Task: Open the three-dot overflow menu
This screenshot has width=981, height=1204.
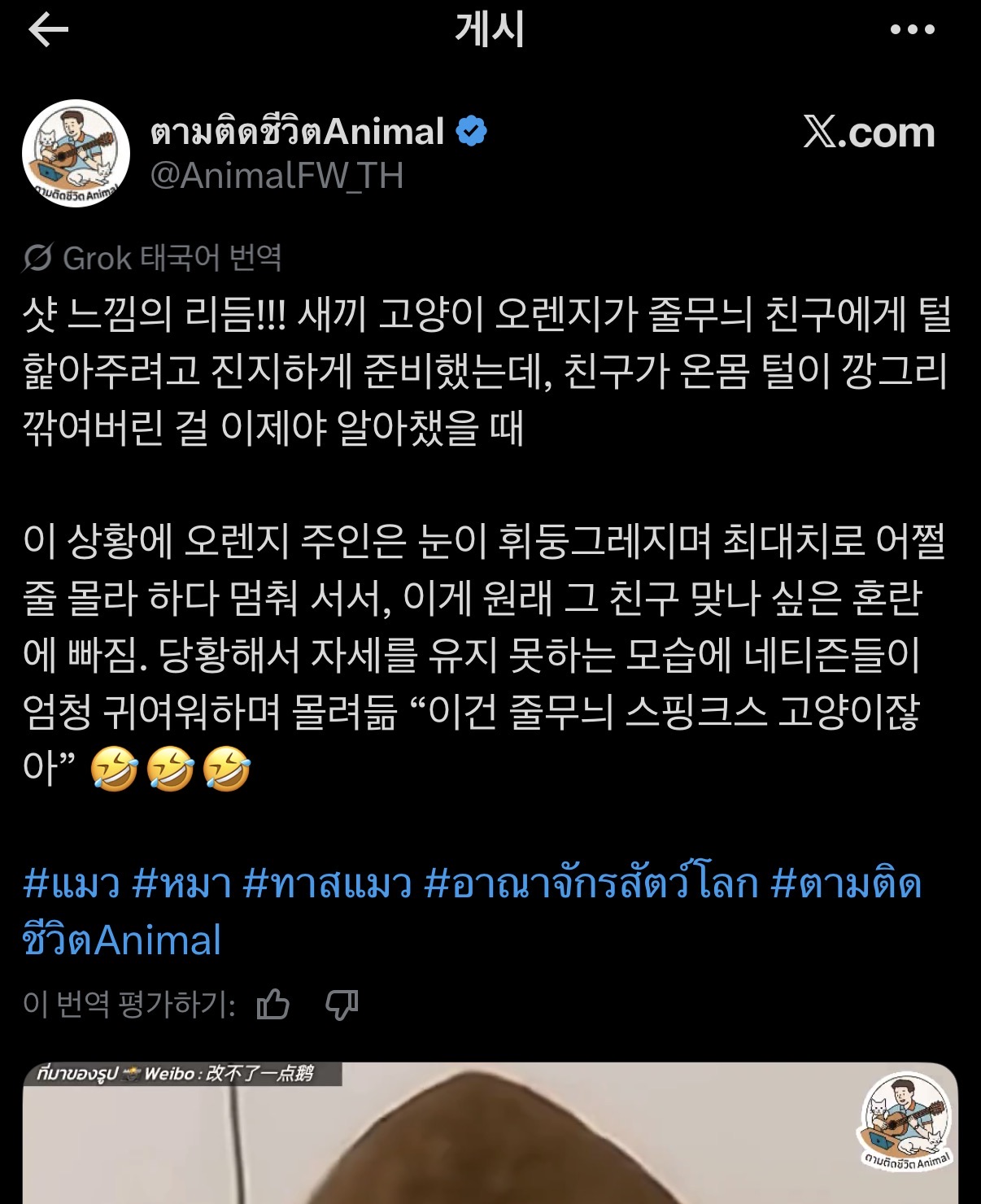Action: point(912,31)
